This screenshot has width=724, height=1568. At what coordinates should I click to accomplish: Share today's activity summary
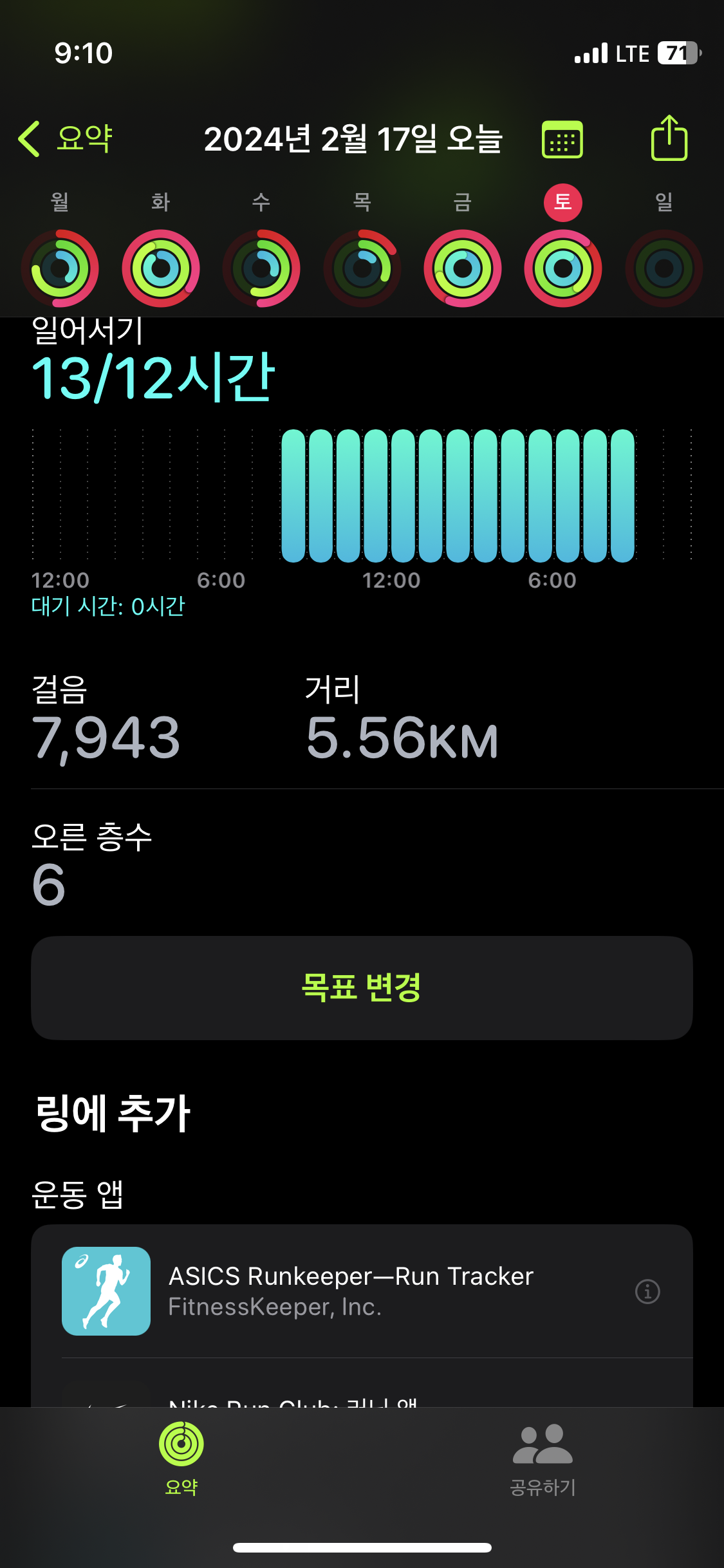(x=669, y=138)
